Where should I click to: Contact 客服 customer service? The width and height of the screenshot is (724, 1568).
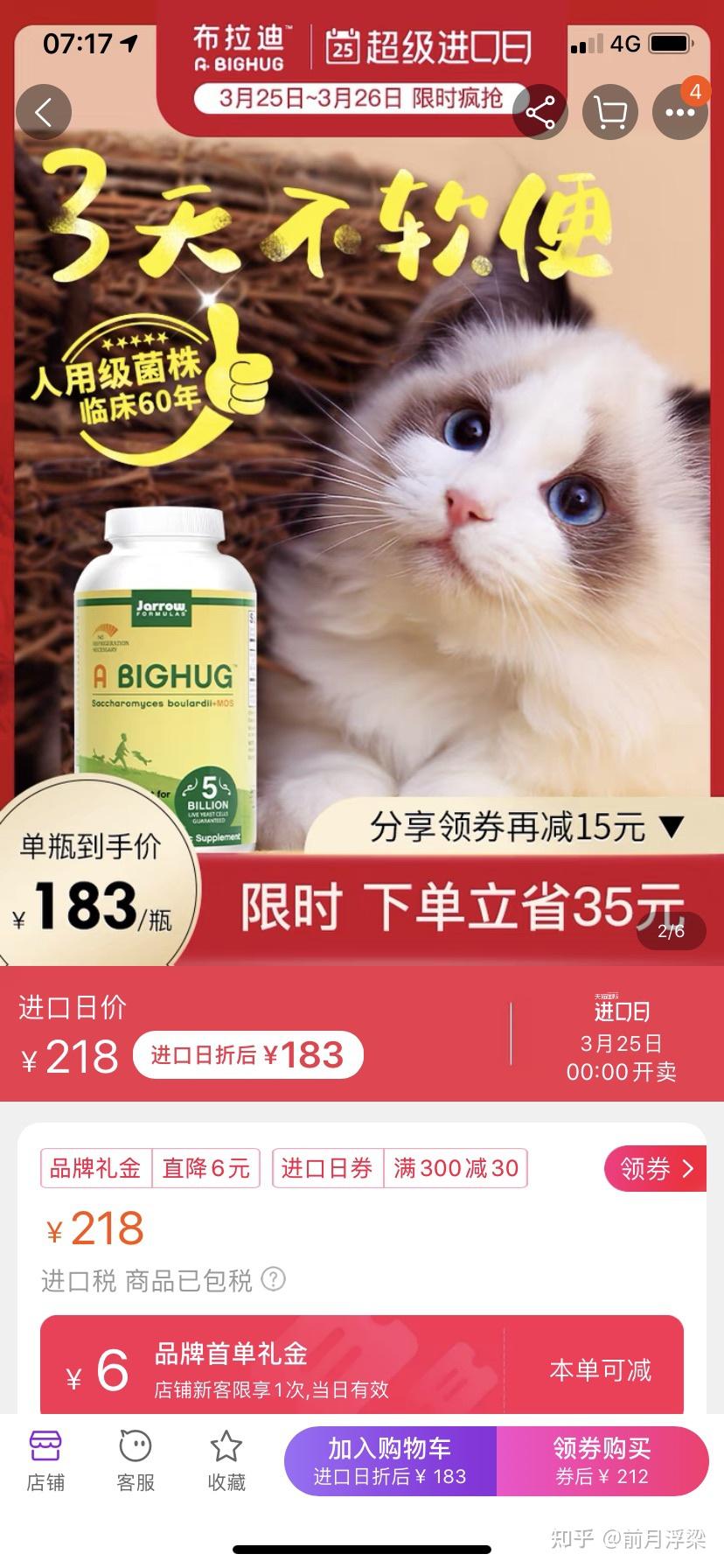point(136,1462)
